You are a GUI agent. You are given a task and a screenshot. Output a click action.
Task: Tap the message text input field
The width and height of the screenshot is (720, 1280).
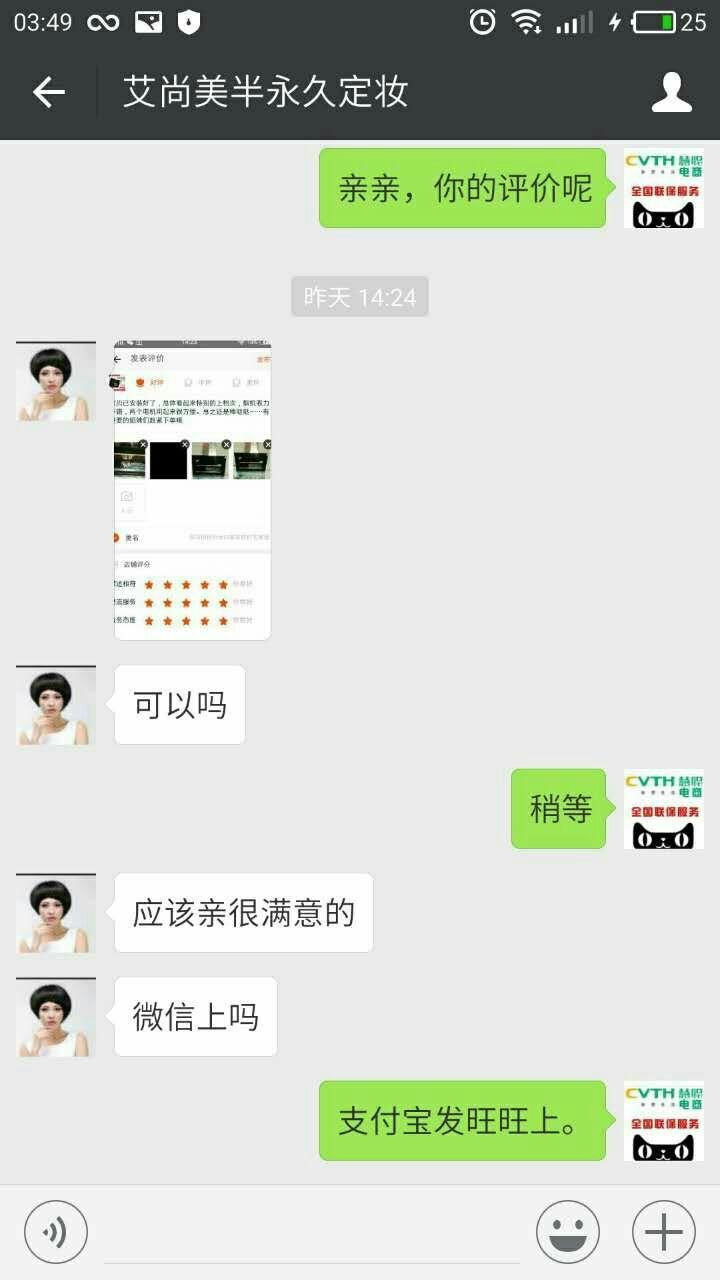click(x=311, y=1232)
